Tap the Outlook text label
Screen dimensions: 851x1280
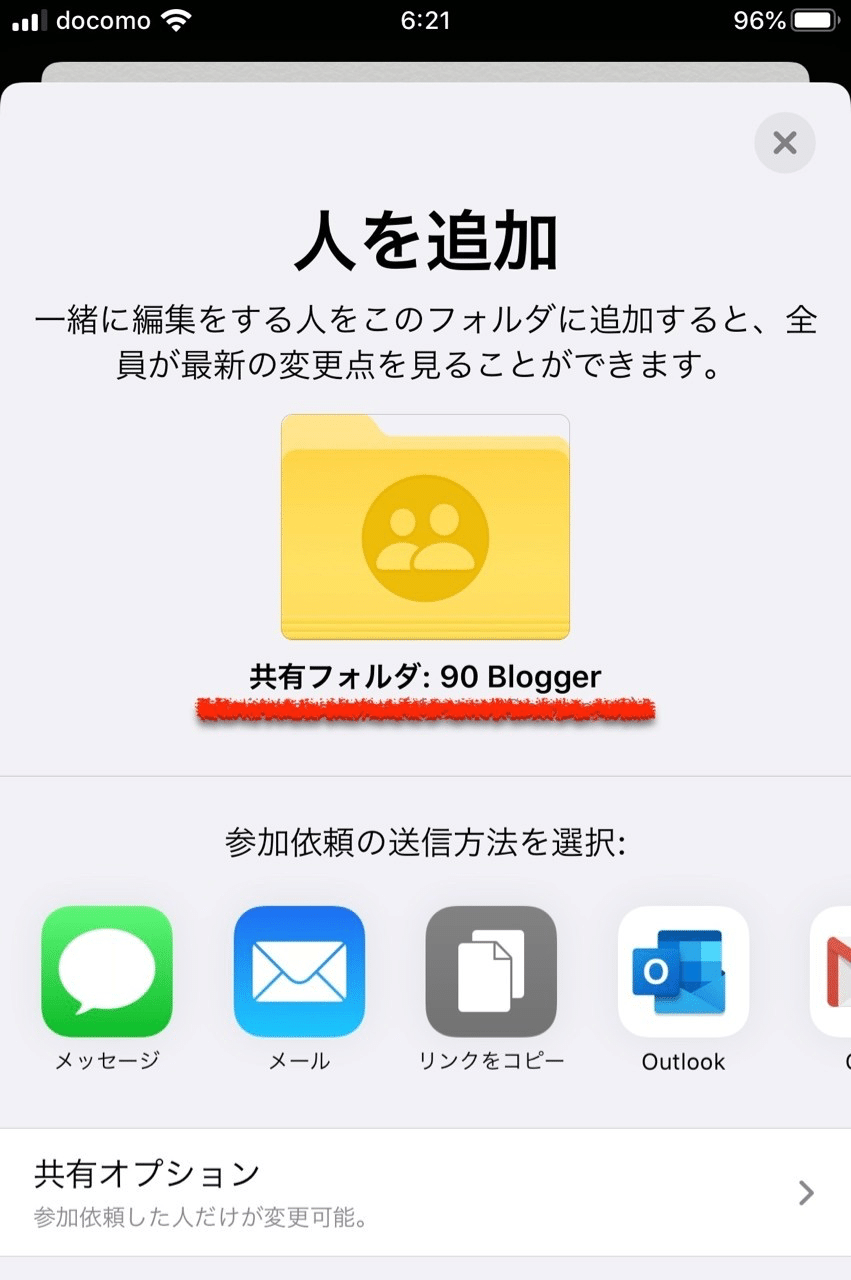[x=682, y=1062]
